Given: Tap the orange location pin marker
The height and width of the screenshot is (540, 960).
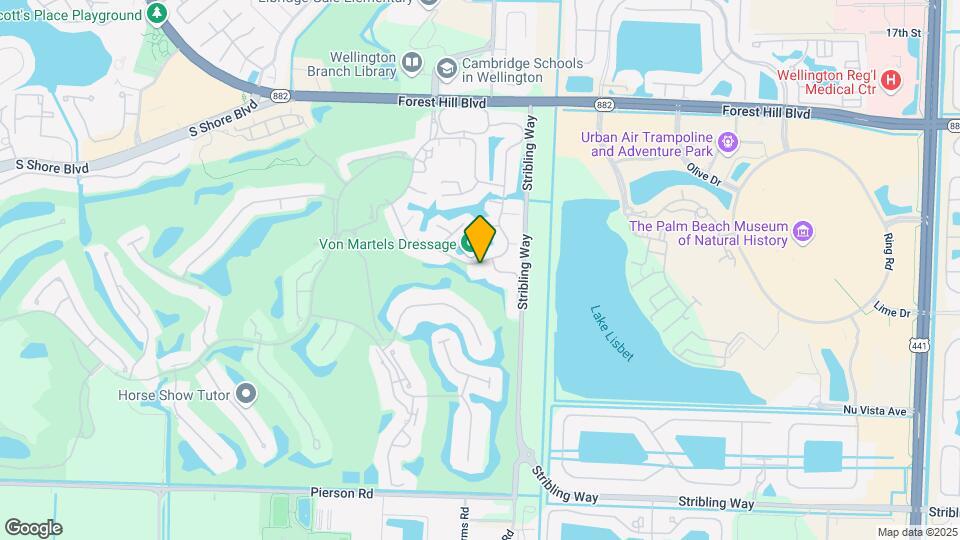Looking at the screenshot, I should (480, 239).
